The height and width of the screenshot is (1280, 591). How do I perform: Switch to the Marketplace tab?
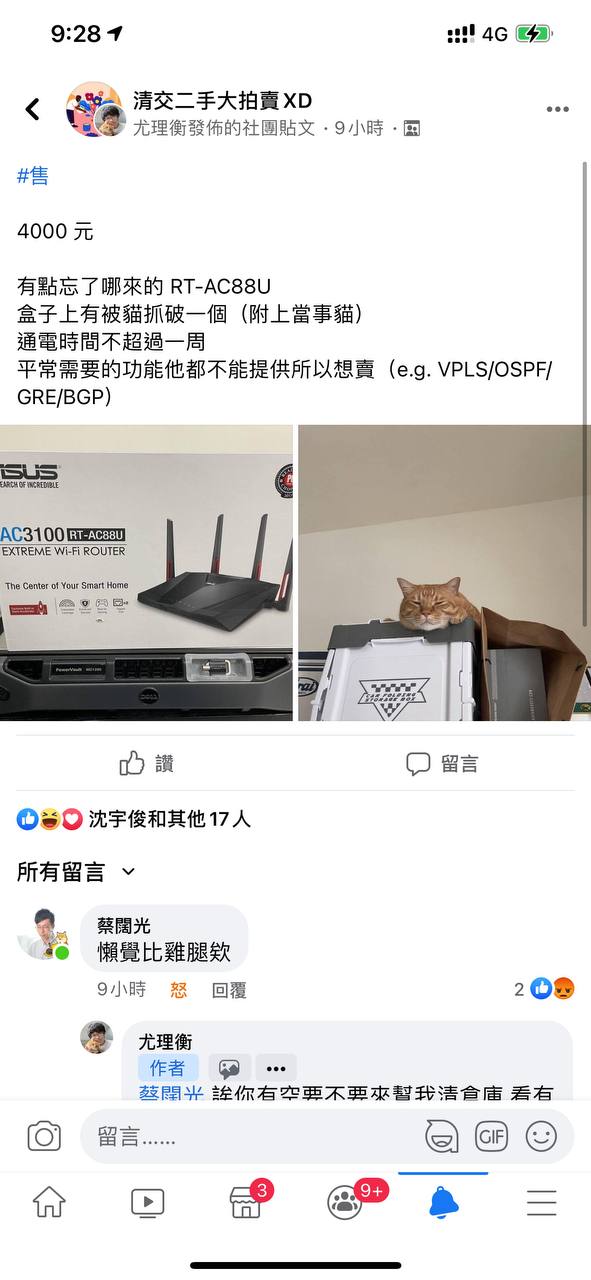click(x=245, y=1202)
